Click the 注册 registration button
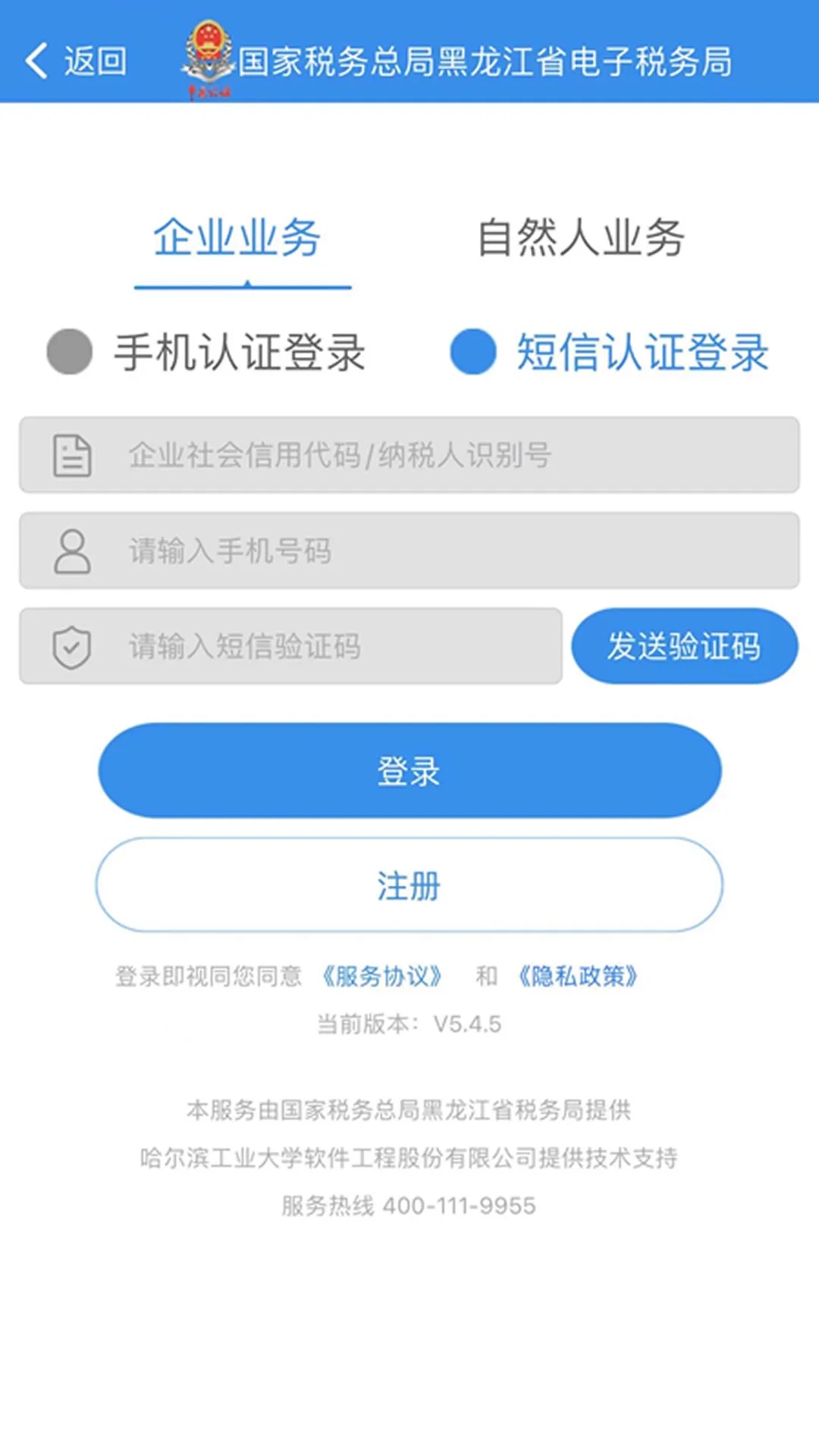This screenshot has width=819, height=1456. (x=409, y=884)
